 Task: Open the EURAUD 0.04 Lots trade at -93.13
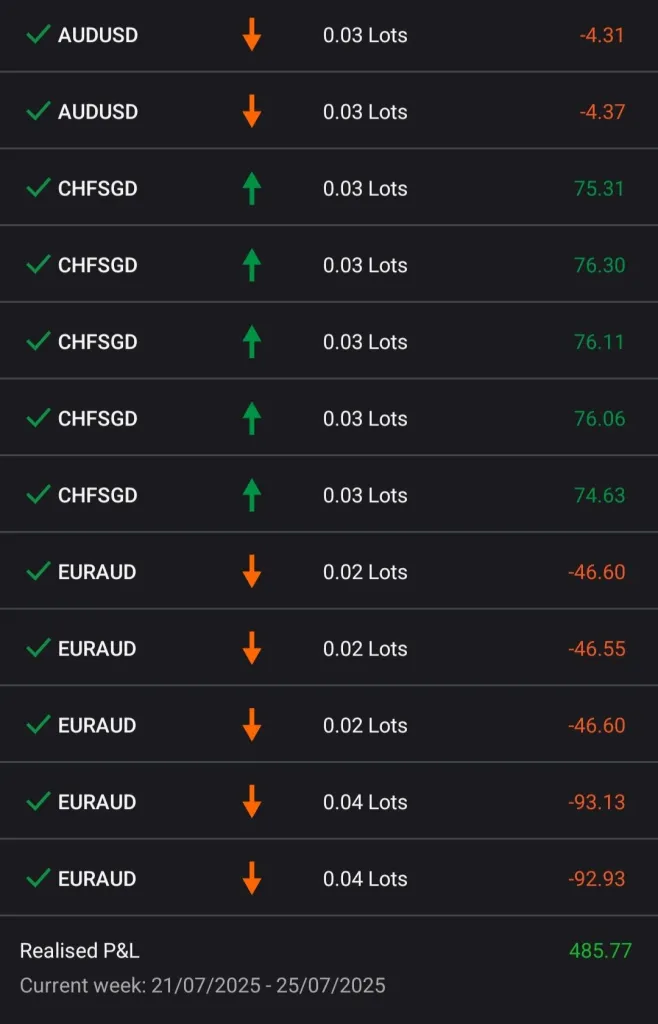[328, 802]
